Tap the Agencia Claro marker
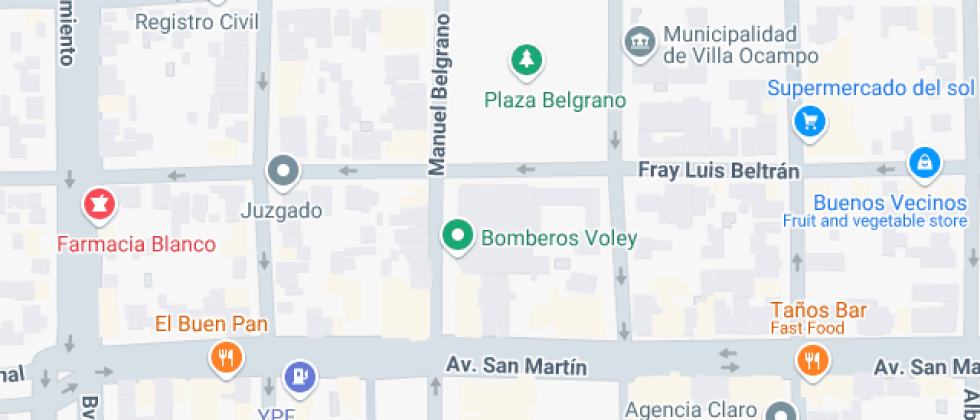The image size is (980, 420). click(x=780, y=411)
